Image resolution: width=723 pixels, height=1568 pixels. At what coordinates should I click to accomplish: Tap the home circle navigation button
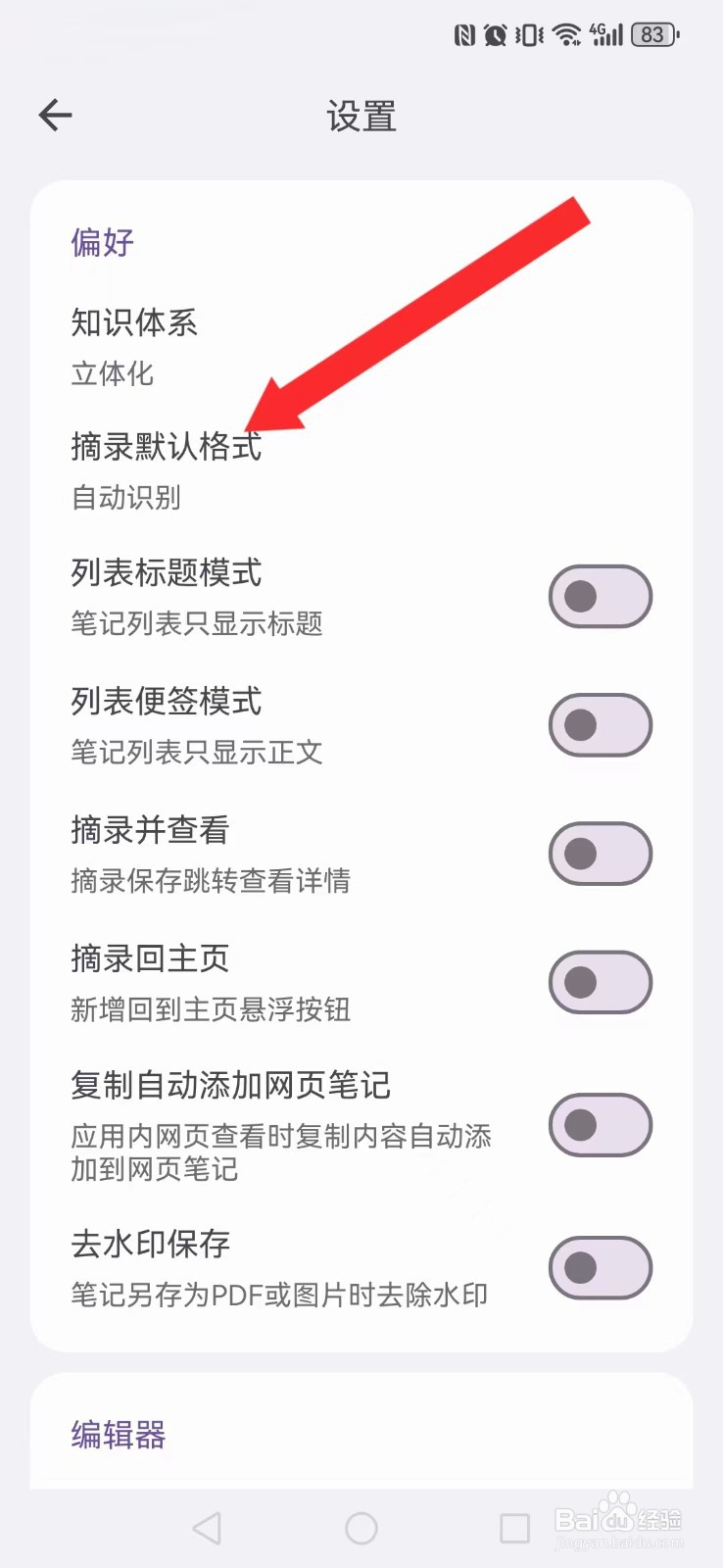coord(361,1526)
